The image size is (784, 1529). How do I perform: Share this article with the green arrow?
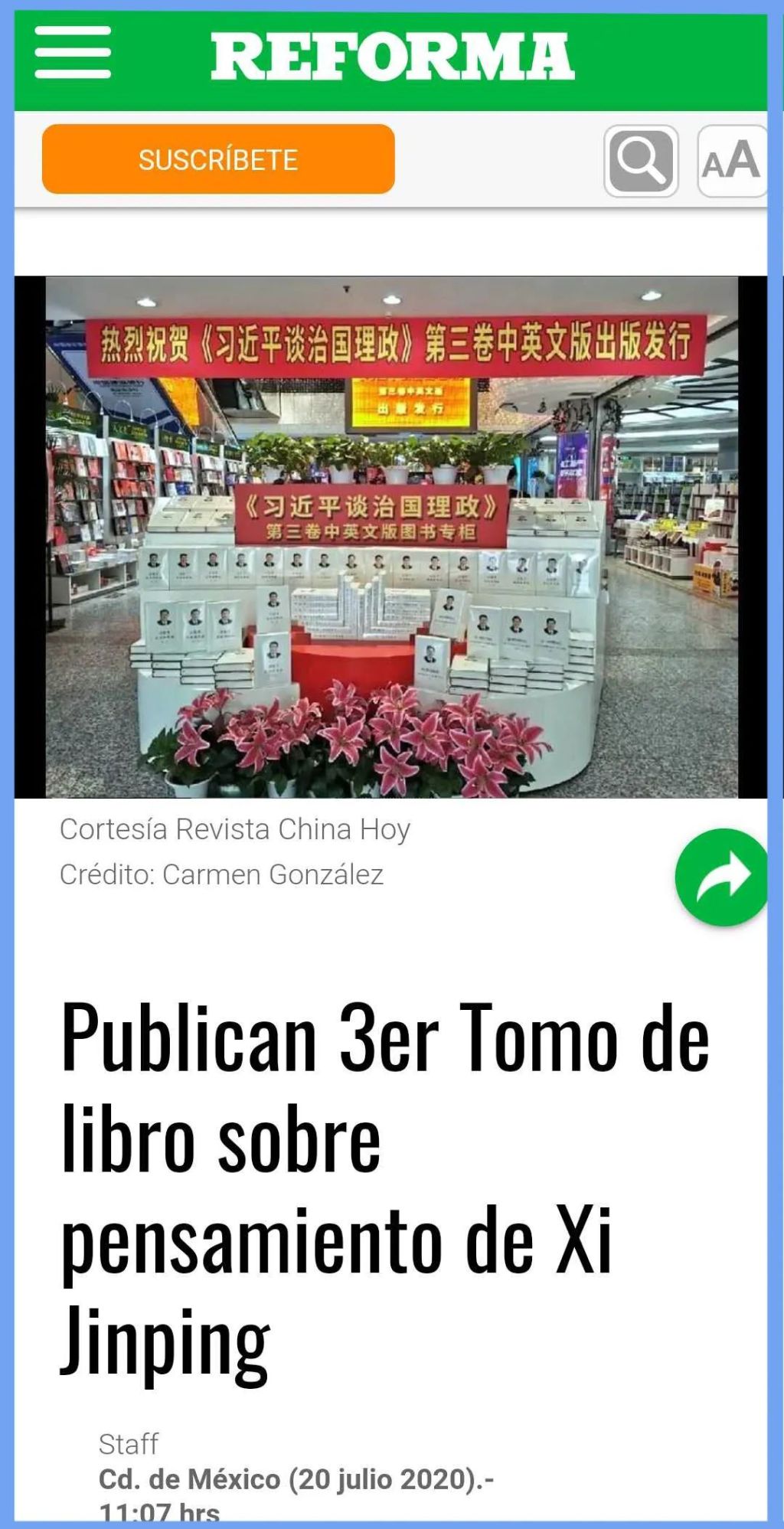[x=722, y=877]
